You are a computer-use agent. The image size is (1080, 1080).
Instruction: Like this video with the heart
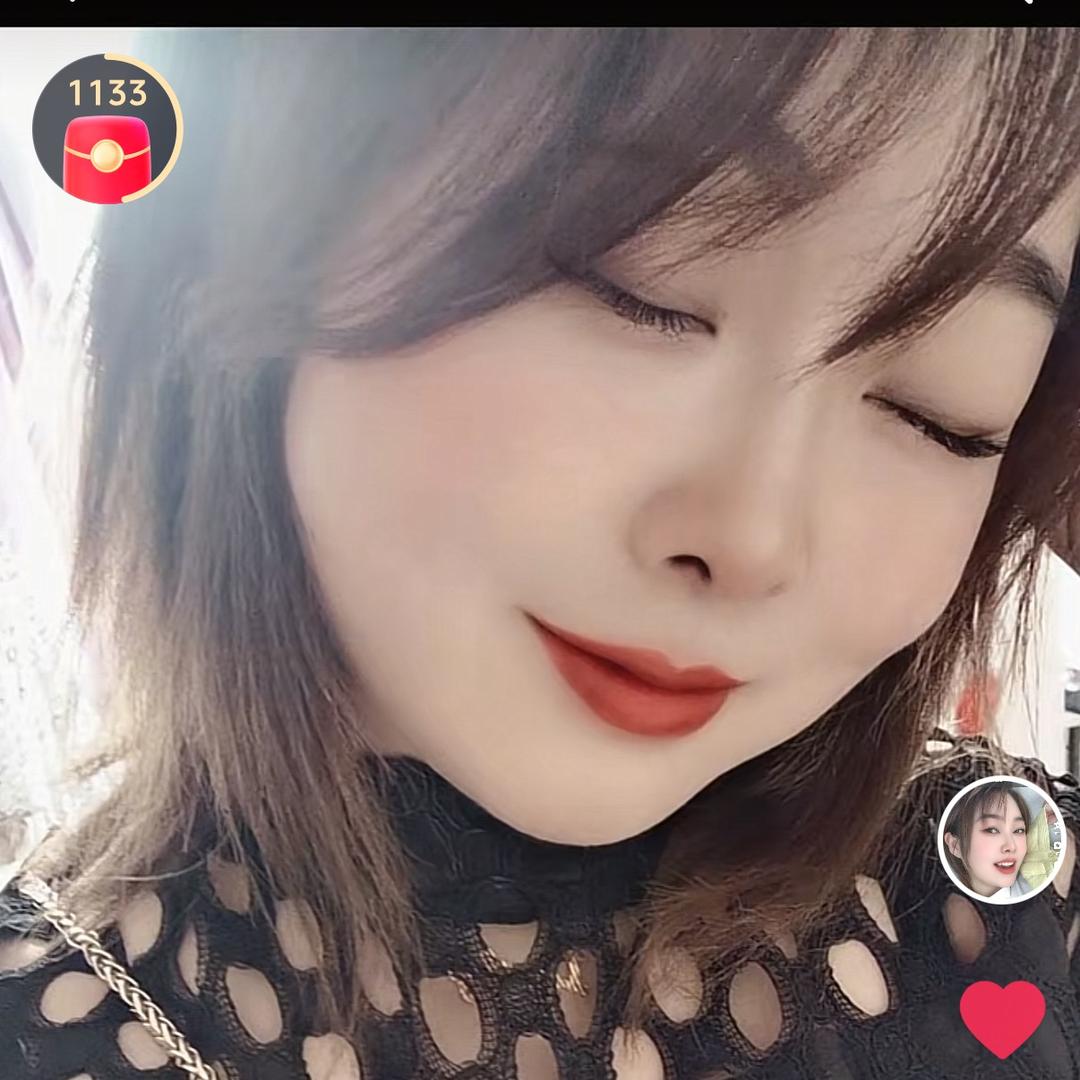(x=1002, y=1017)
